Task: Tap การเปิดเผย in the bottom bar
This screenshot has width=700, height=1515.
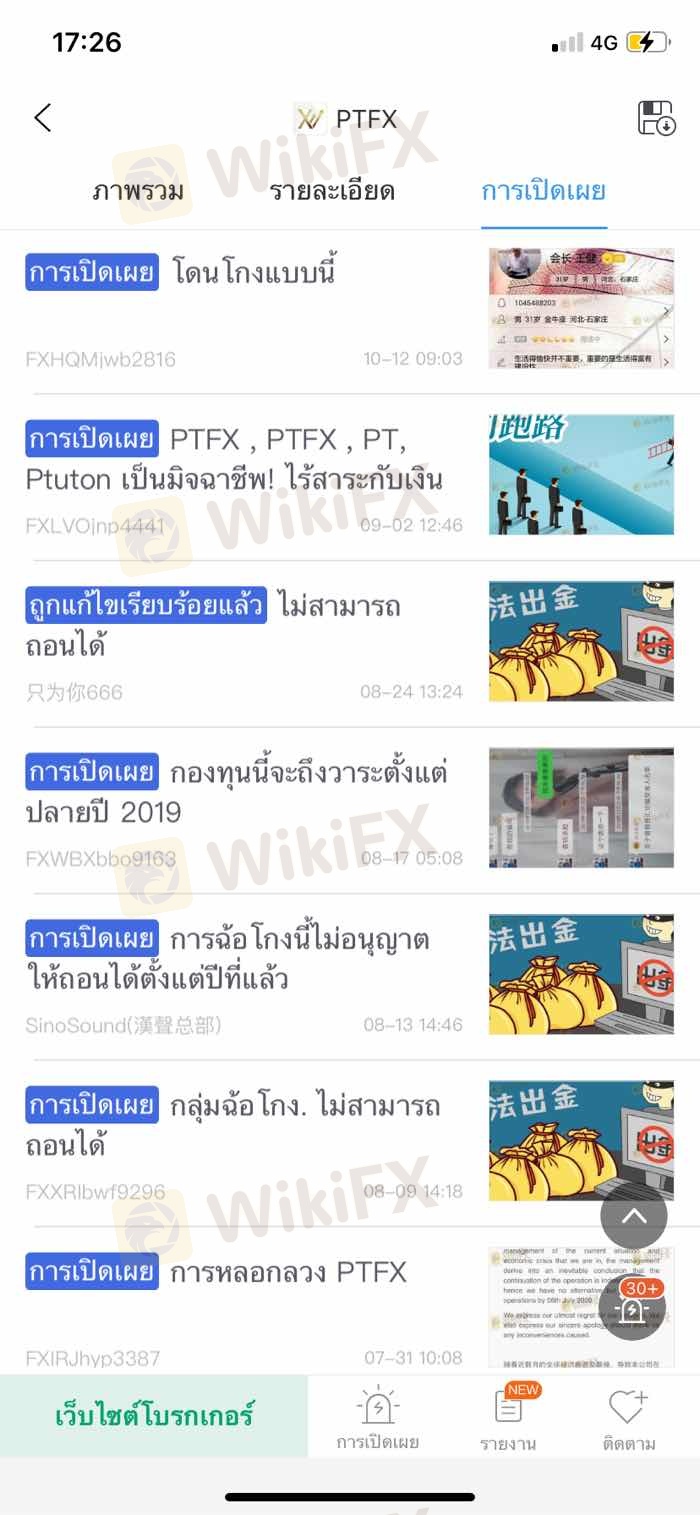Action: [x=377, y=1419]
